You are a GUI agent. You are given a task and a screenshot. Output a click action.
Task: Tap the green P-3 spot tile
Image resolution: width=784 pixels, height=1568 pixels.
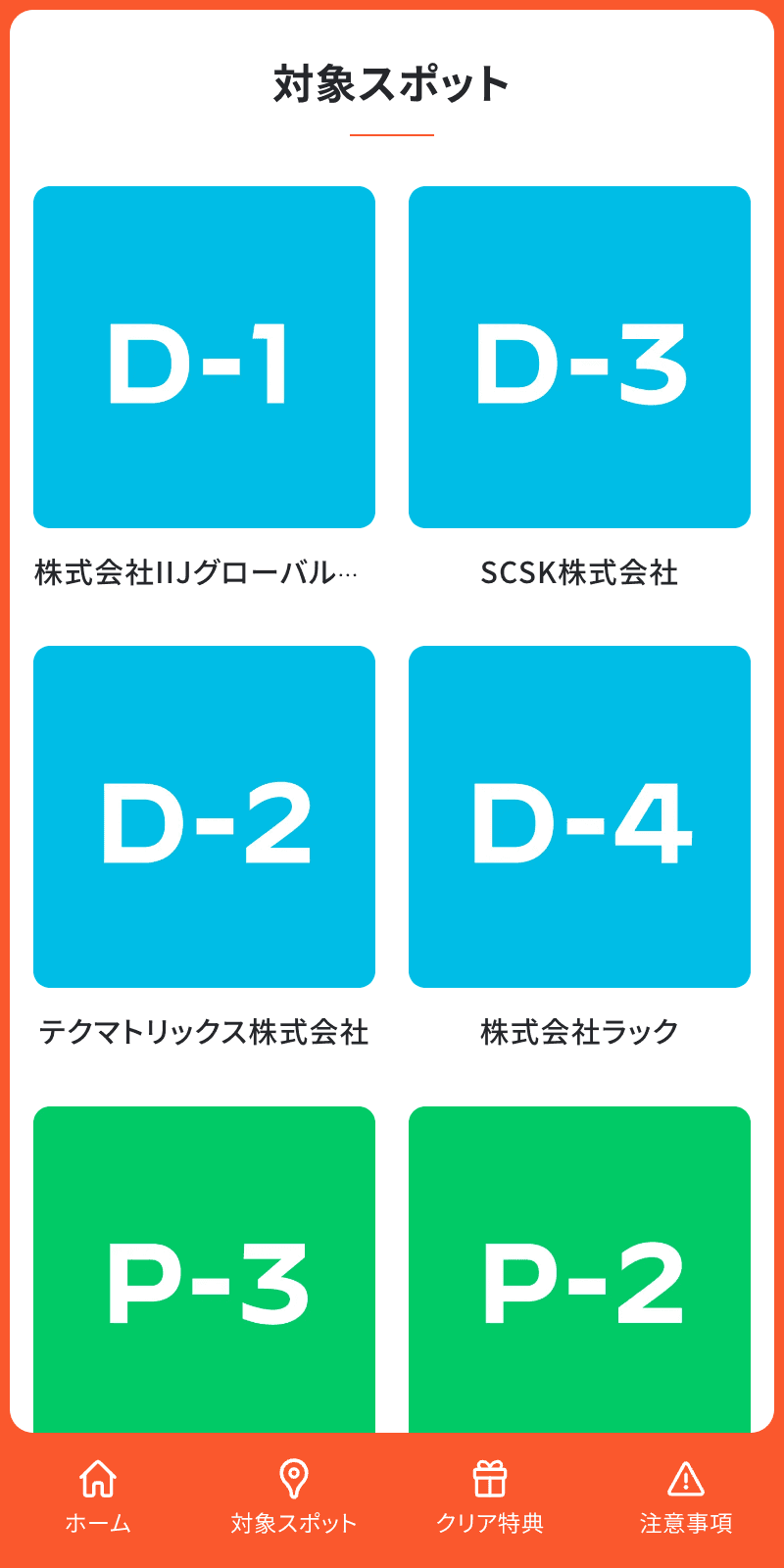[x=204, y=1274]
